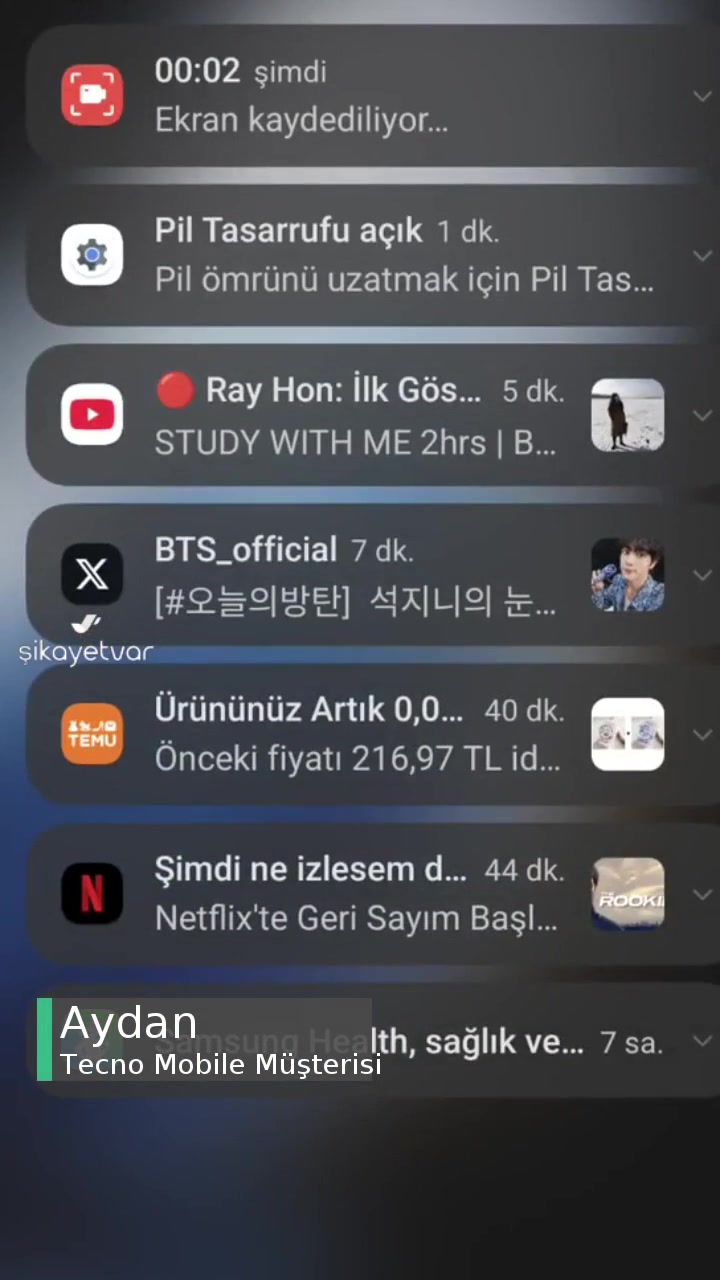Click the Temu product image thumbnail
The image size is (720, 1280).
tap(627, 734)
